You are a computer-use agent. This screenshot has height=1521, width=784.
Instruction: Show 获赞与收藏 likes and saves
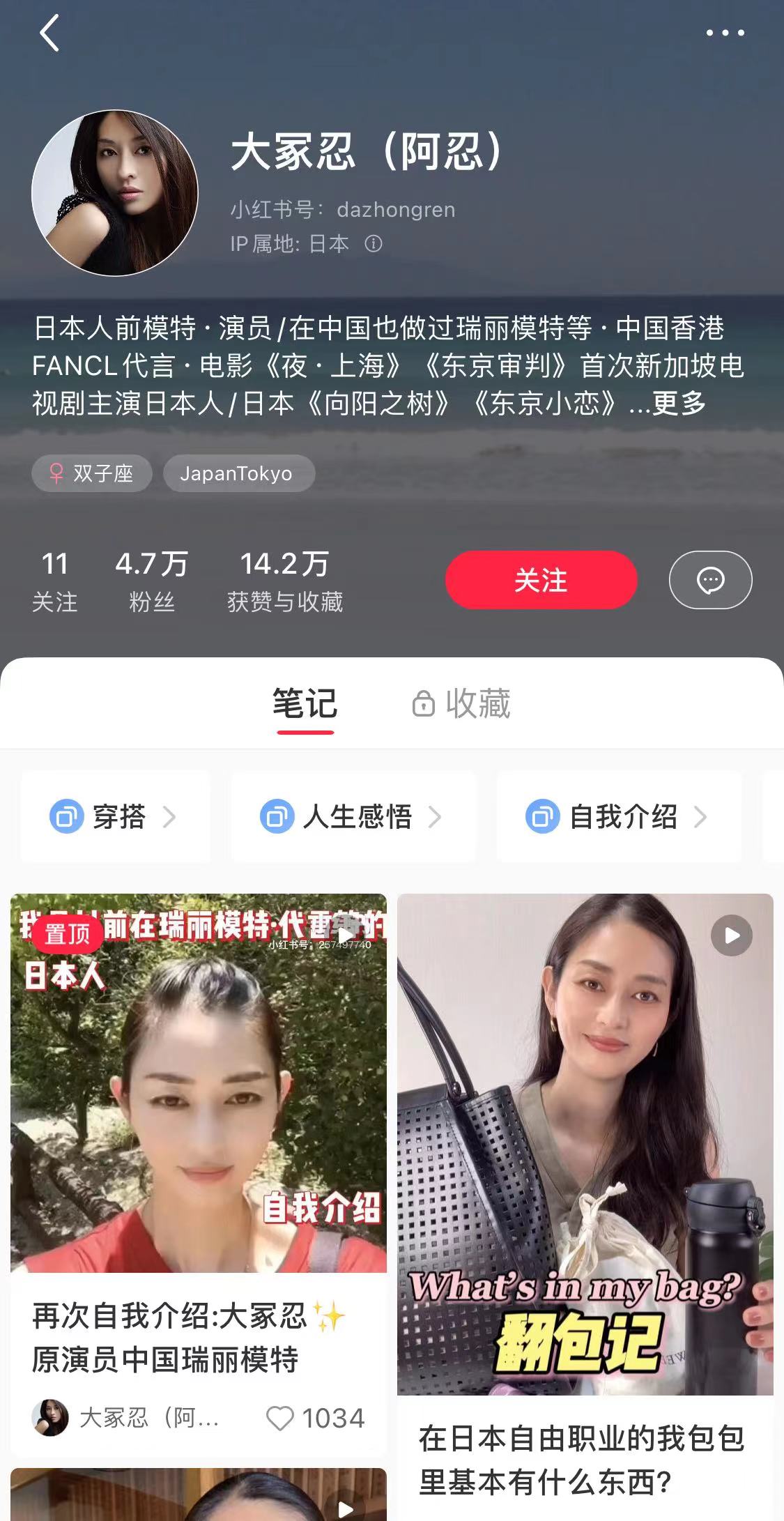(284, 581)
